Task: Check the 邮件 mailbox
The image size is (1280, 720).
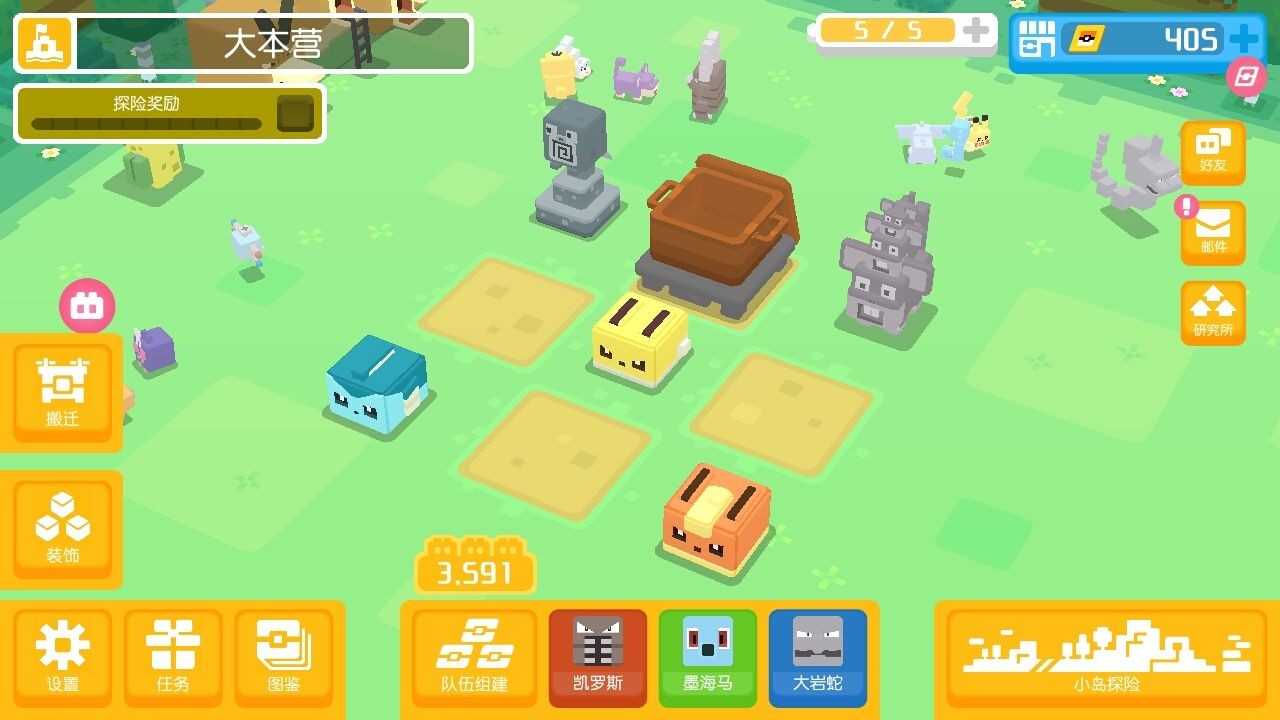Action: coord(1213,233)
